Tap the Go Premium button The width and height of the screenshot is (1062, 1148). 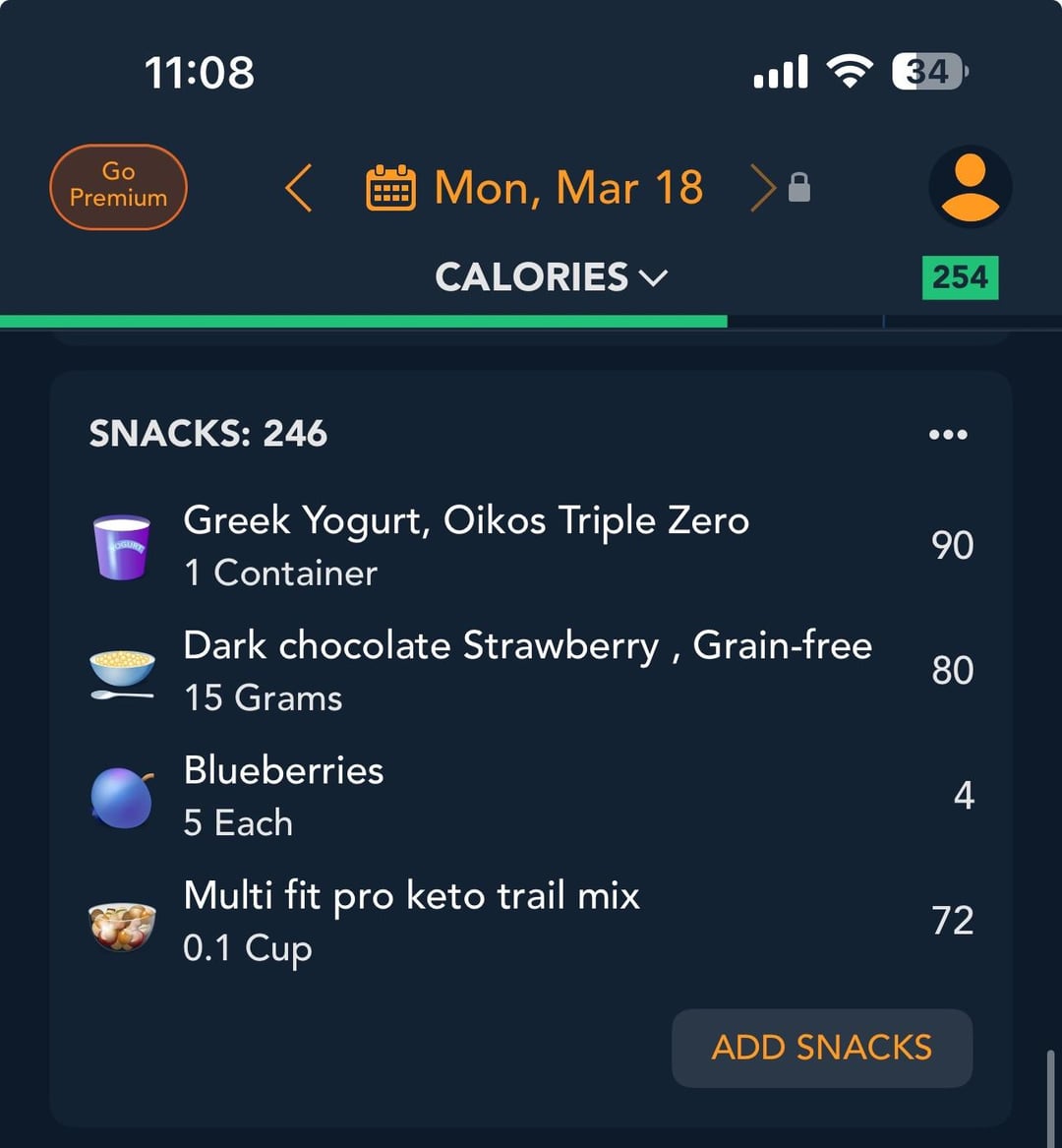click(x=118, y=186)
